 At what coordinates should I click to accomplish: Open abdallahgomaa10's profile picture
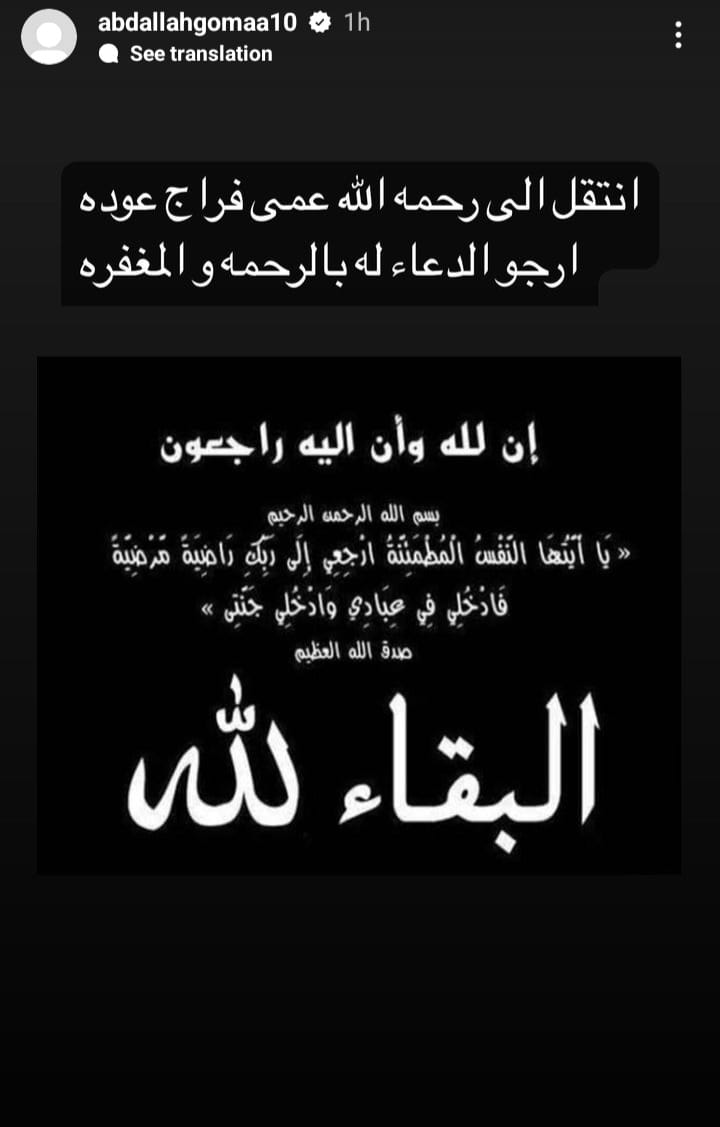point(49,37)
